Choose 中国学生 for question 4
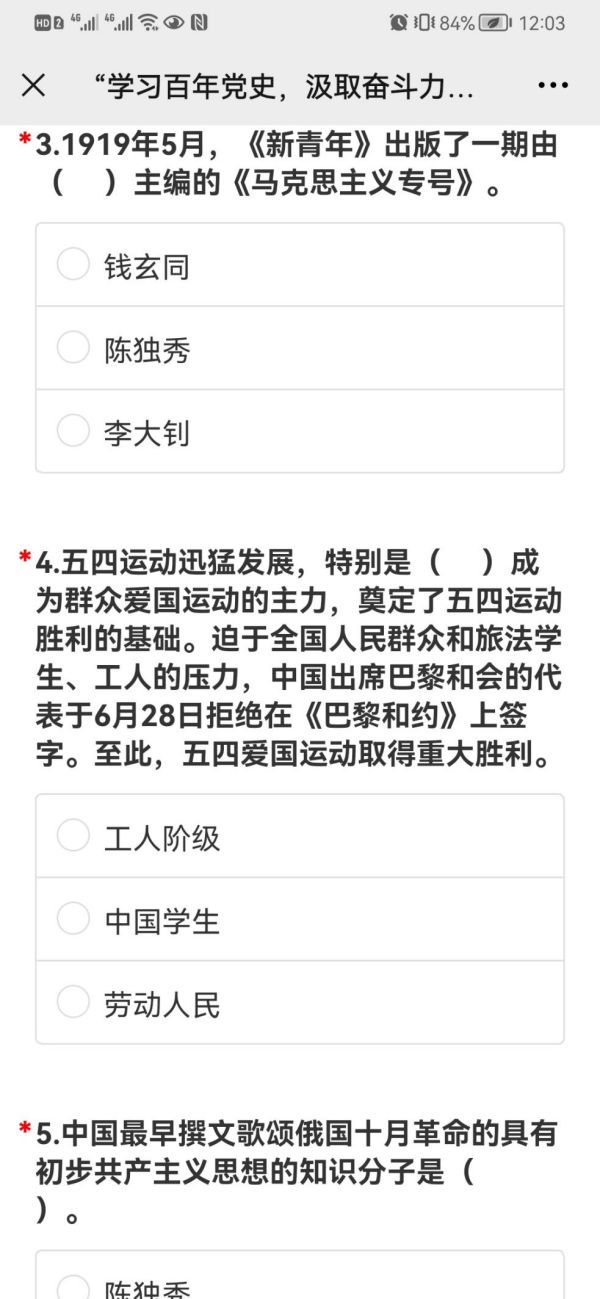This screenshot has height=1299, width=600. [x=300, y=919]
